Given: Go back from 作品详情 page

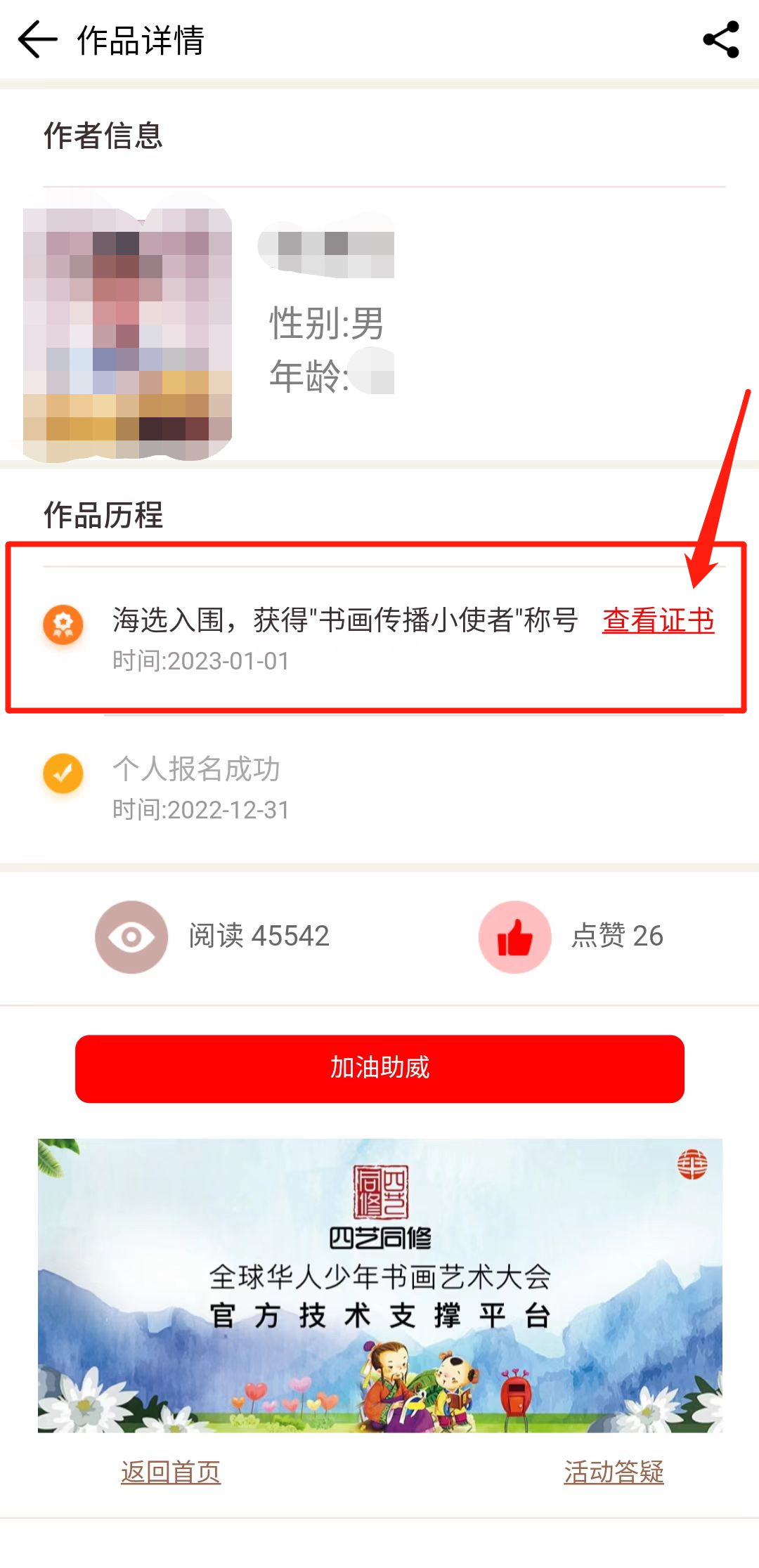Looking at the screenshot, I should (x=38, y=39).
